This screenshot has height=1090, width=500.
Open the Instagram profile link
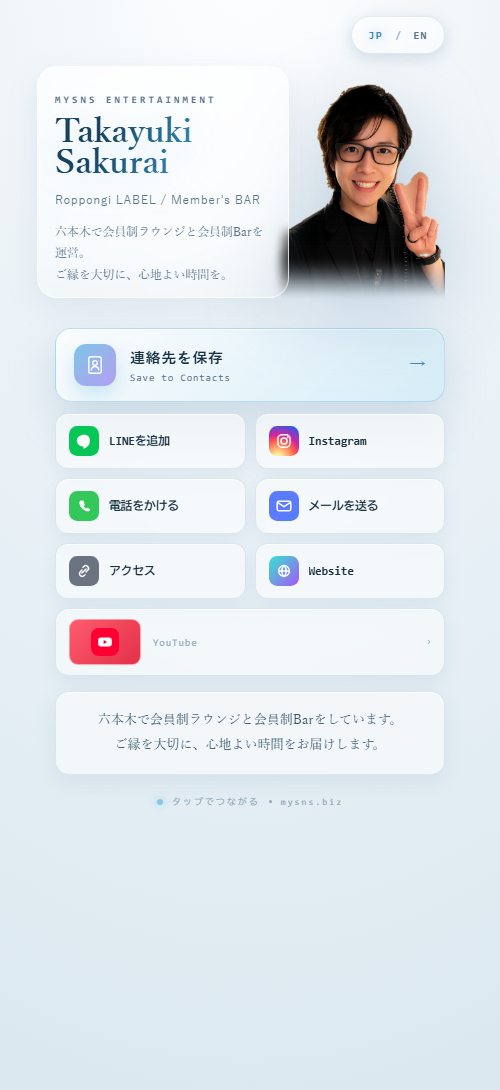click(x=350, y=441)
